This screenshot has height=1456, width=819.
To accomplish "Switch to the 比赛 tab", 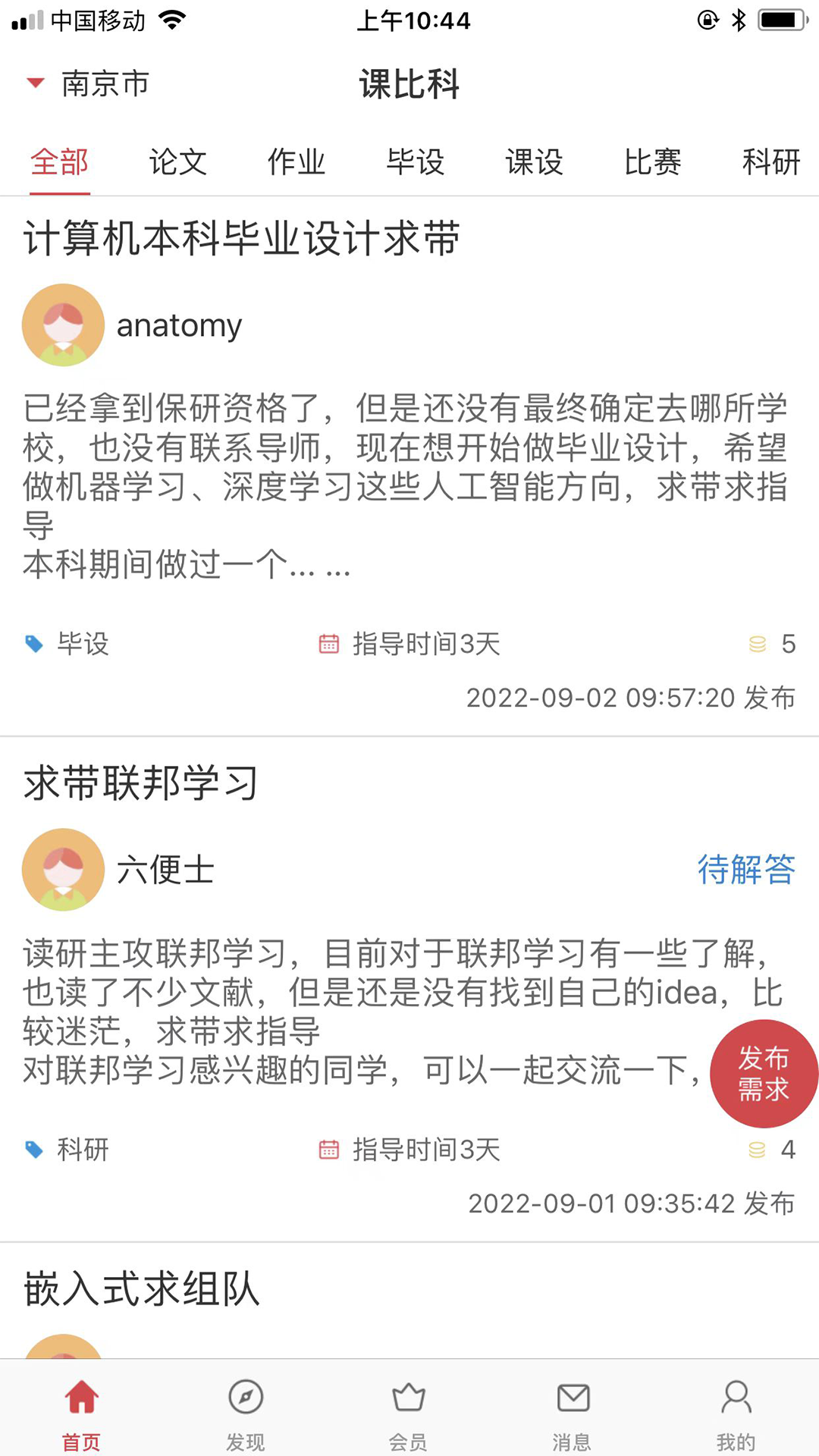I will click(x=651, y=162).
